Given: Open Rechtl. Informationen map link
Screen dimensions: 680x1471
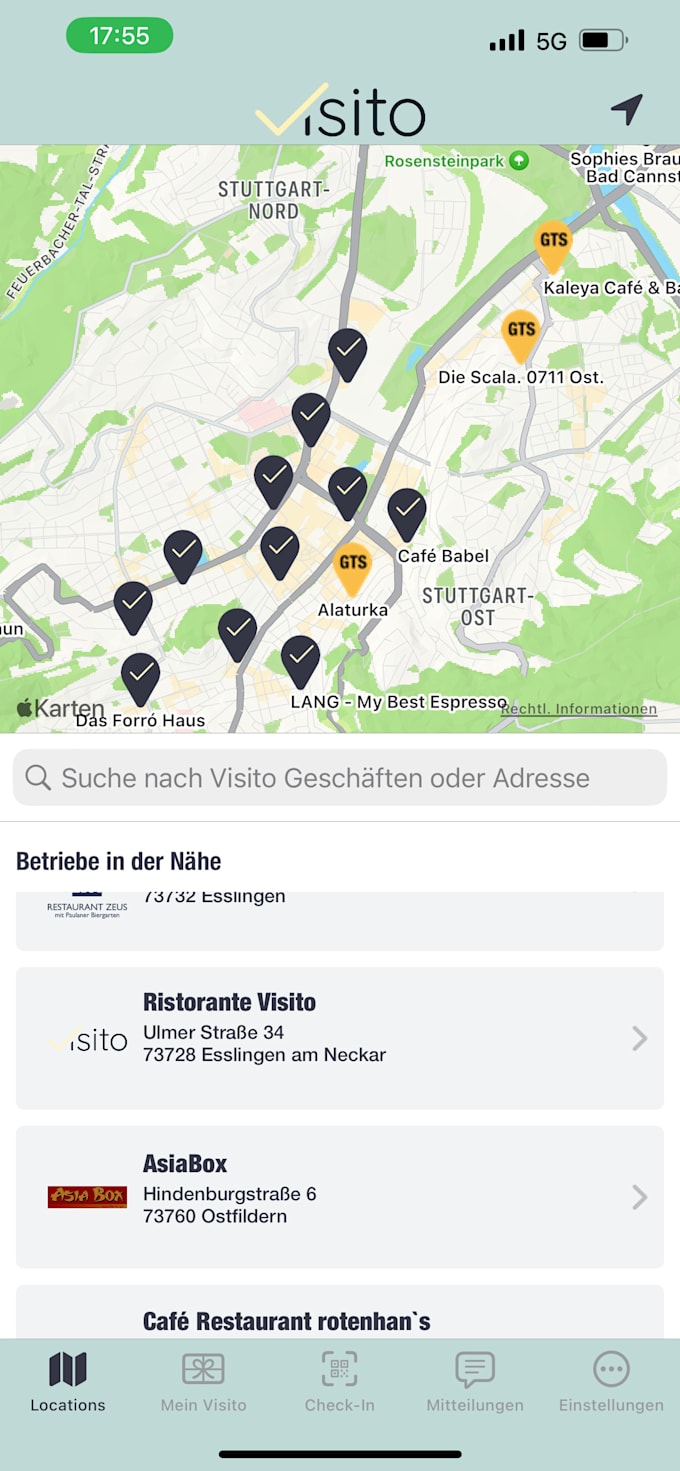Looking at the screenshot, I should [579, 709].
